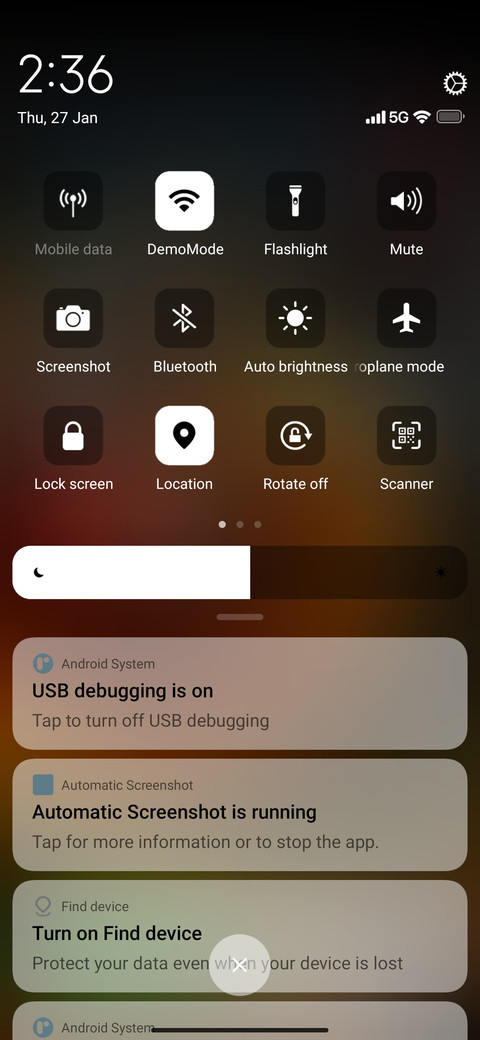The height and width of the screenshot is (1040, 480).
Task: Toggle Auto brightness
Action: click(296, 318)
